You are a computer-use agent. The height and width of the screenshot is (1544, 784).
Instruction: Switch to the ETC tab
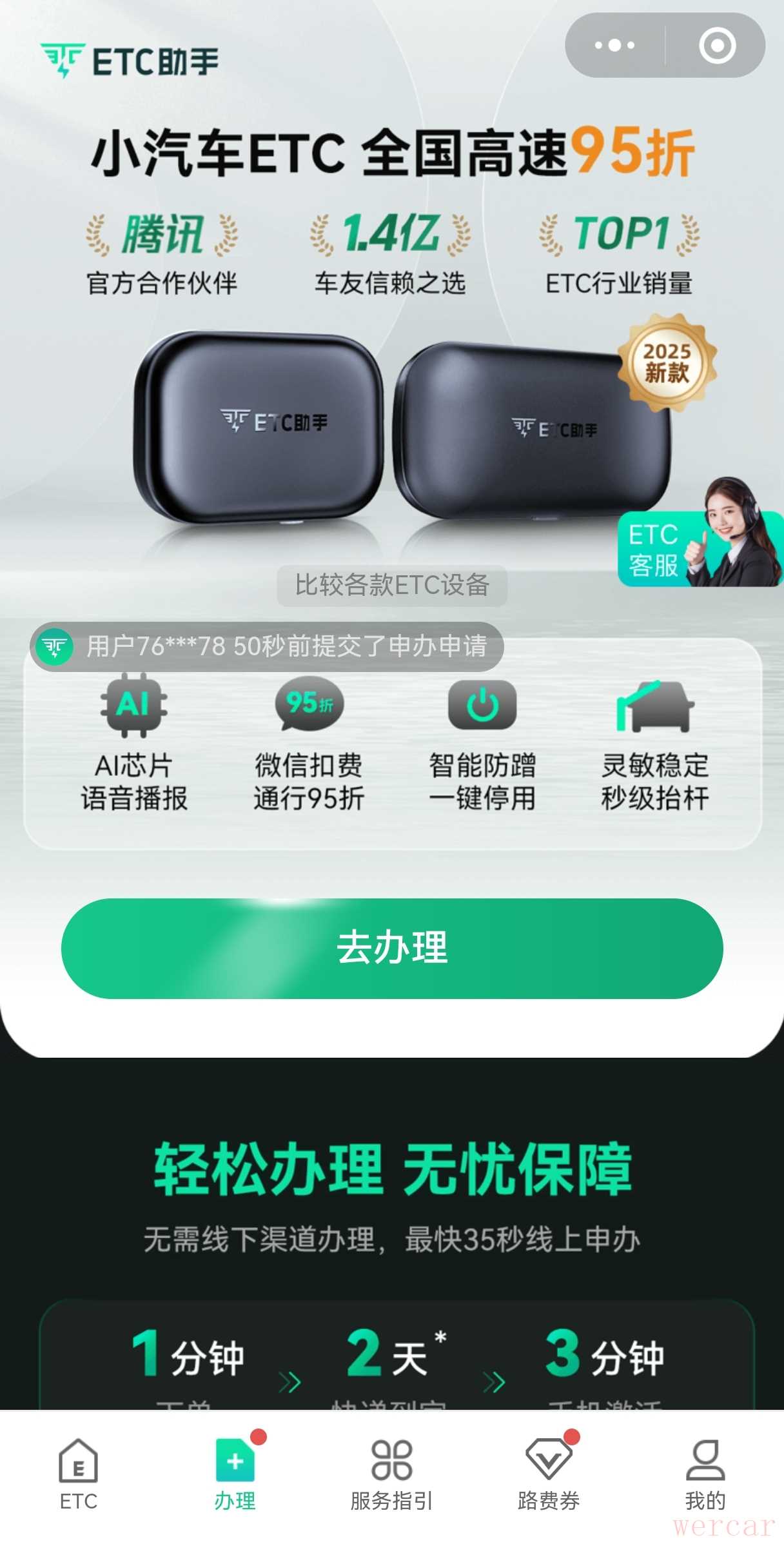point(78,1474)
